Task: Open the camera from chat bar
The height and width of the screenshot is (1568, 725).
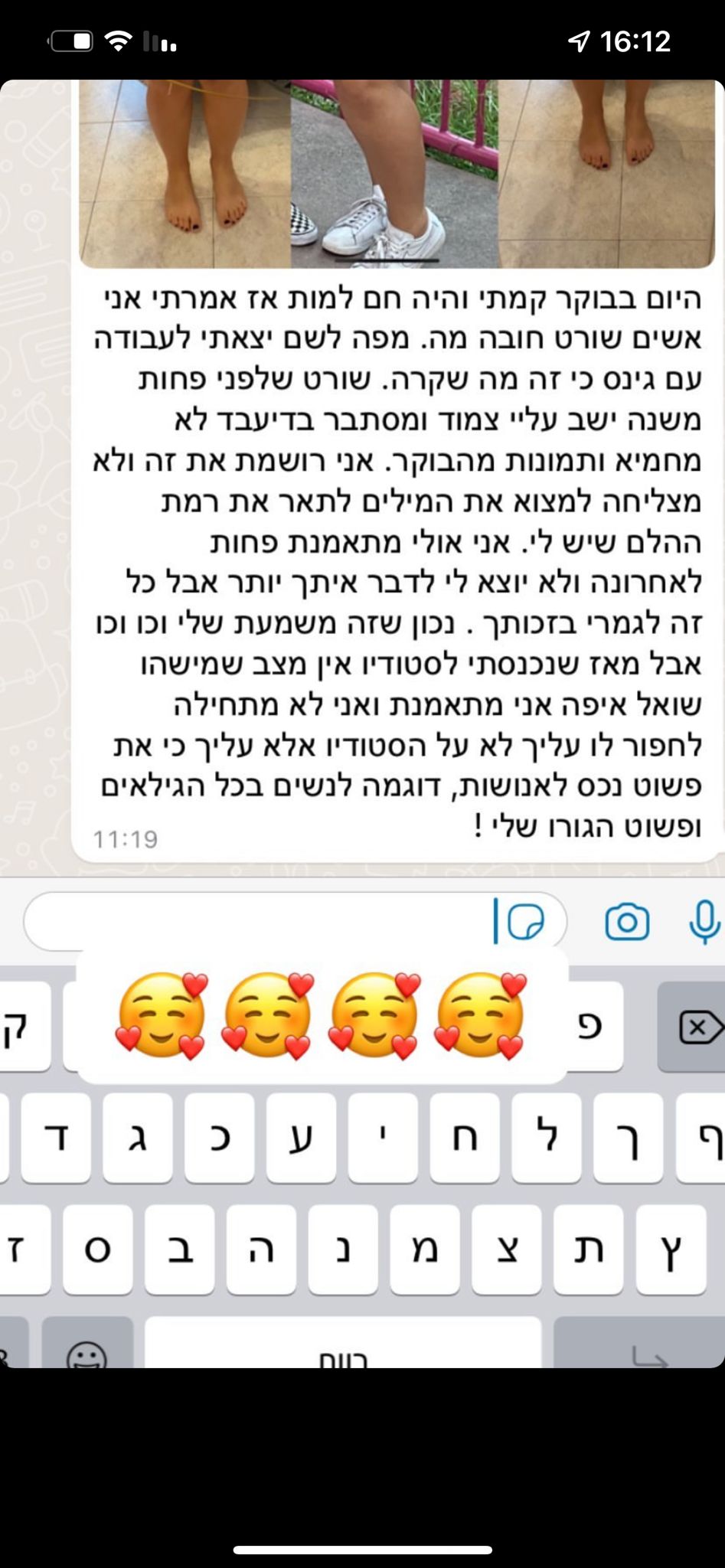Action: pos(627,921)
